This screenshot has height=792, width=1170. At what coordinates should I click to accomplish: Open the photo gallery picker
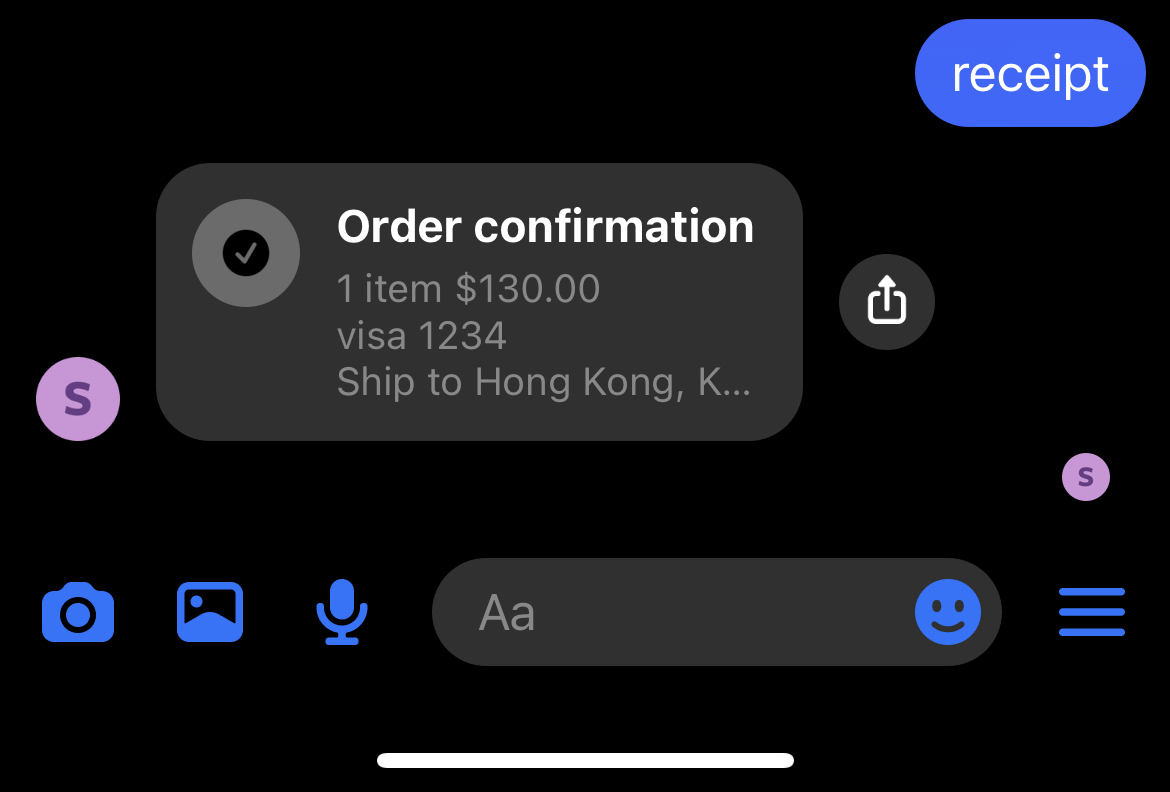210,611
